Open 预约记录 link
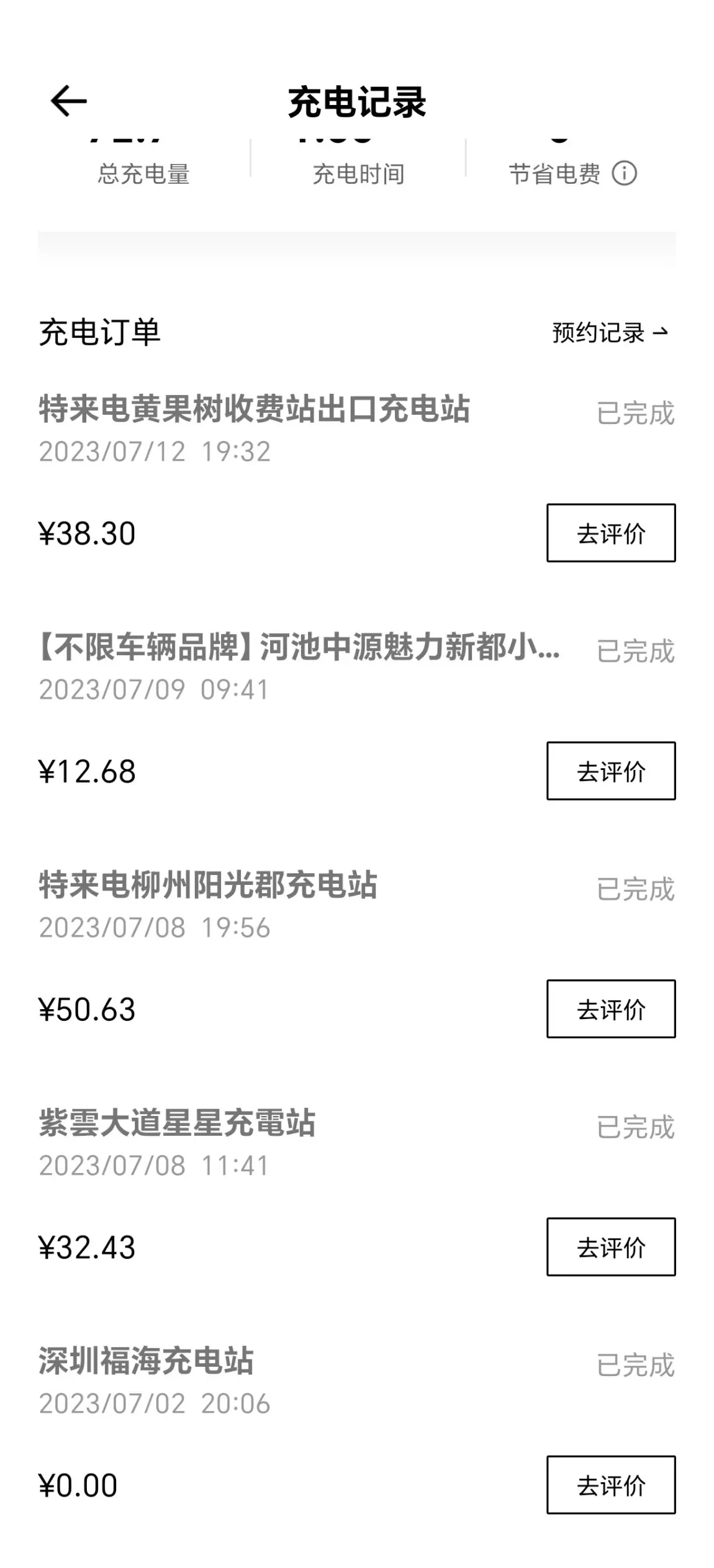714x1568 pixels. [610, 333]
